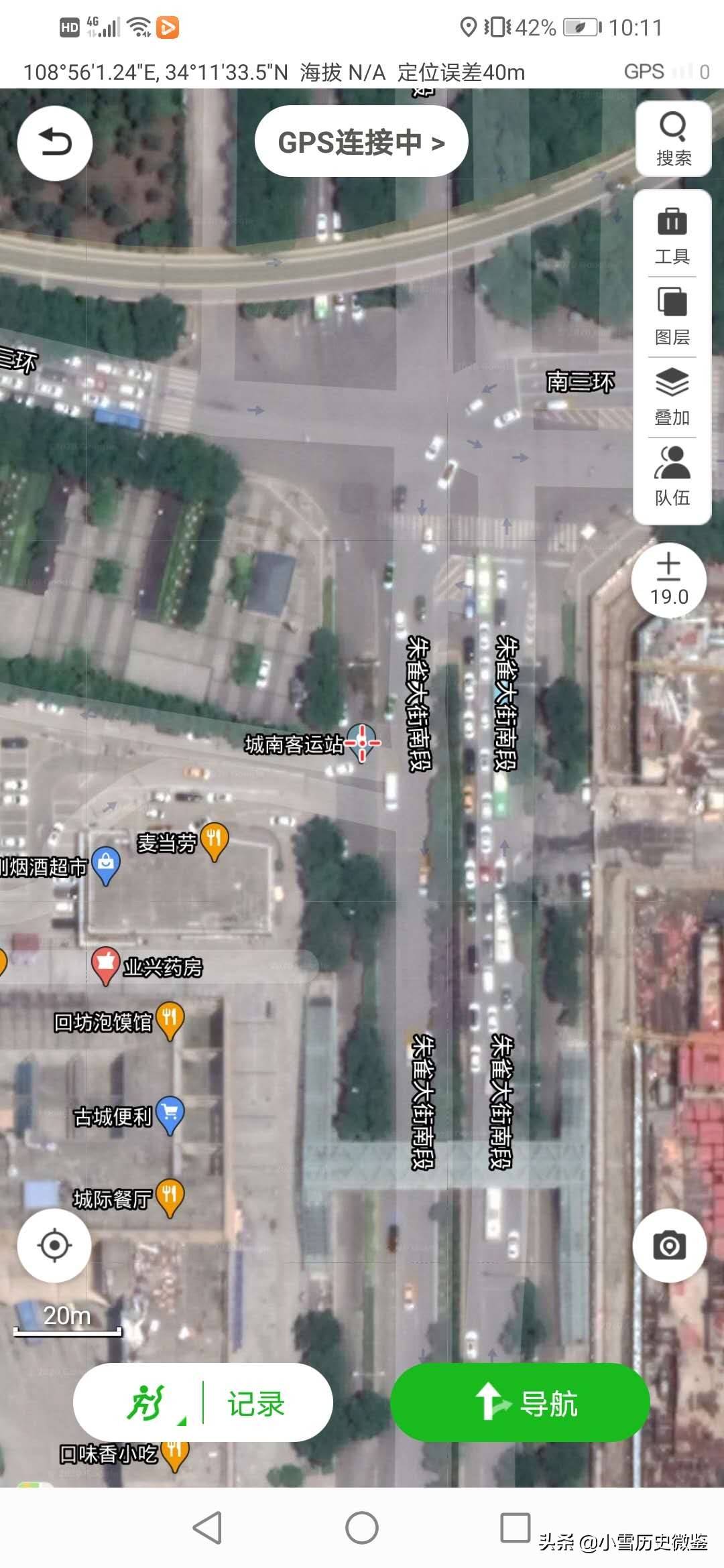
Task: Open the camera button
Action: pyautogui.click(x=669, y=1246)
